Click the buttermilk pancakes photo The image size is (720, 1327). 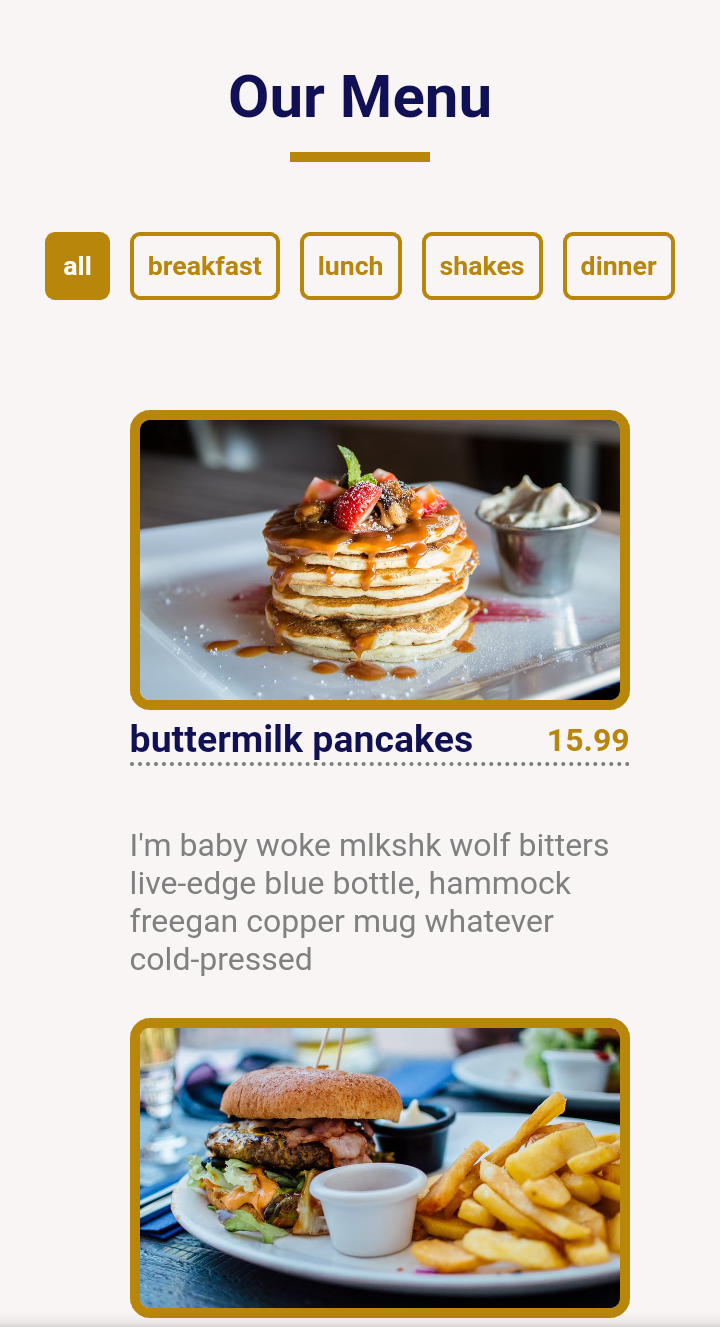(x=379, y=560)
